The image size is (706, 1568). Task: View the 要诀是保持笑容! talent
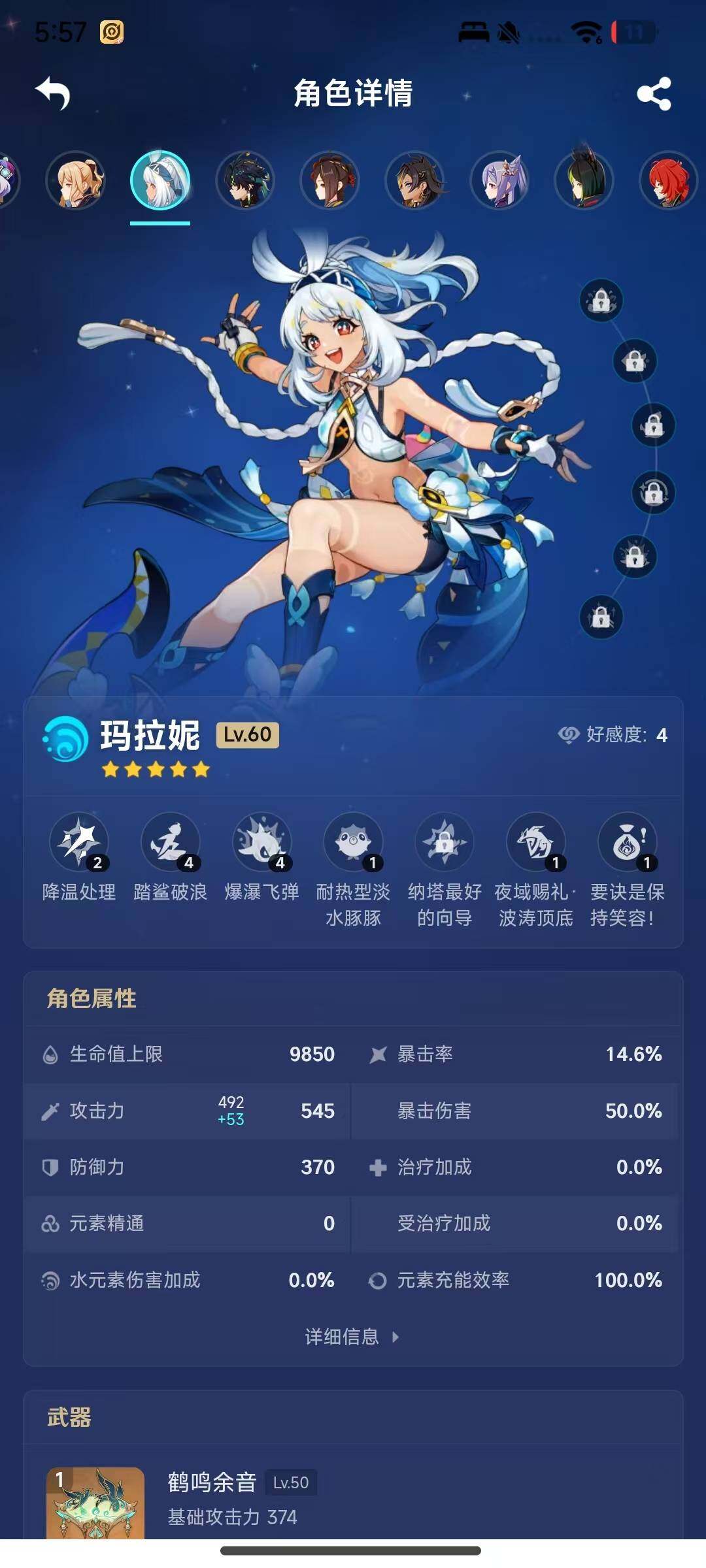(x=628, y=841)
